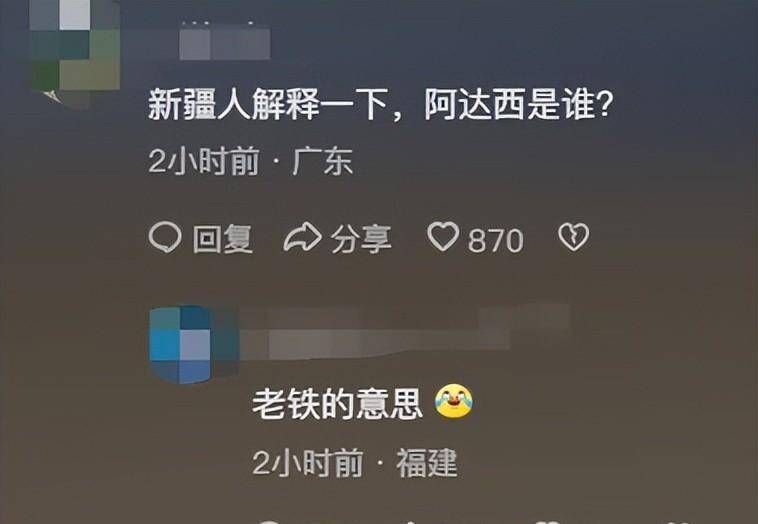Reply to the comment asking who 阿达西 is
The width and height of the screenshot is (758, 524).
tap(201, 239)
